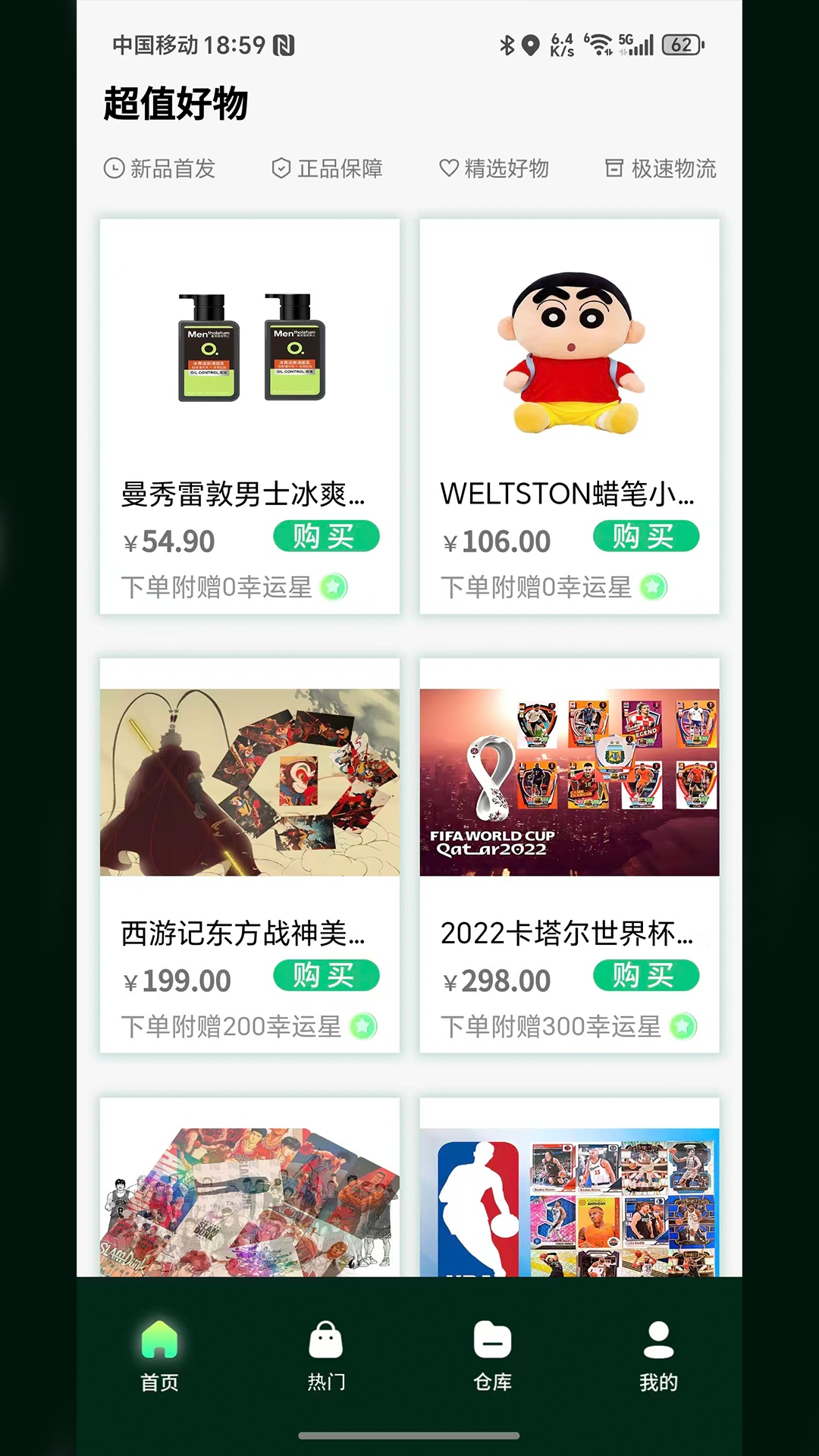Screen dimensions: 819x1456
Task: Open the 热门 shopping bag icon
Action: pyautogui.click(x=326, y=1339)
